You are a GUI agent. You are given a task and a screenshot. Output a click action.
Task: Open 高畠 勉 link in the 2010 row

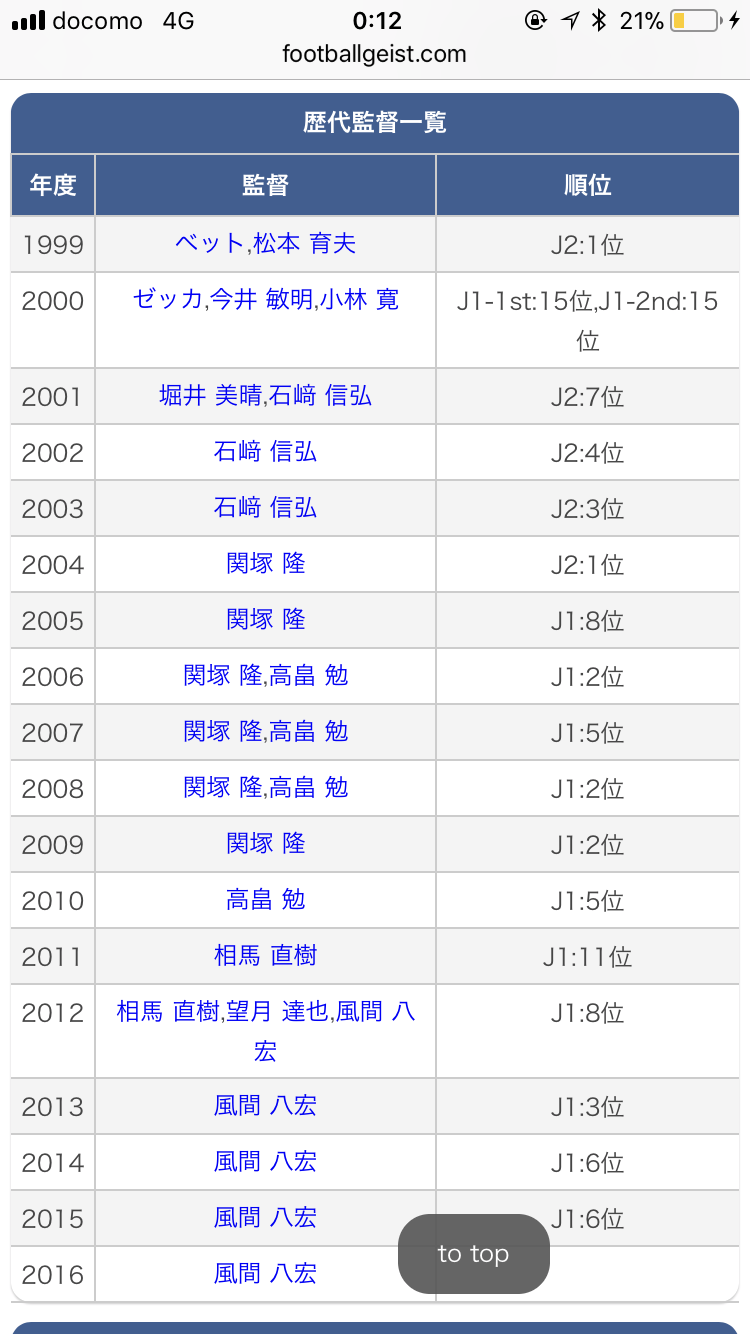pos(265,899)
